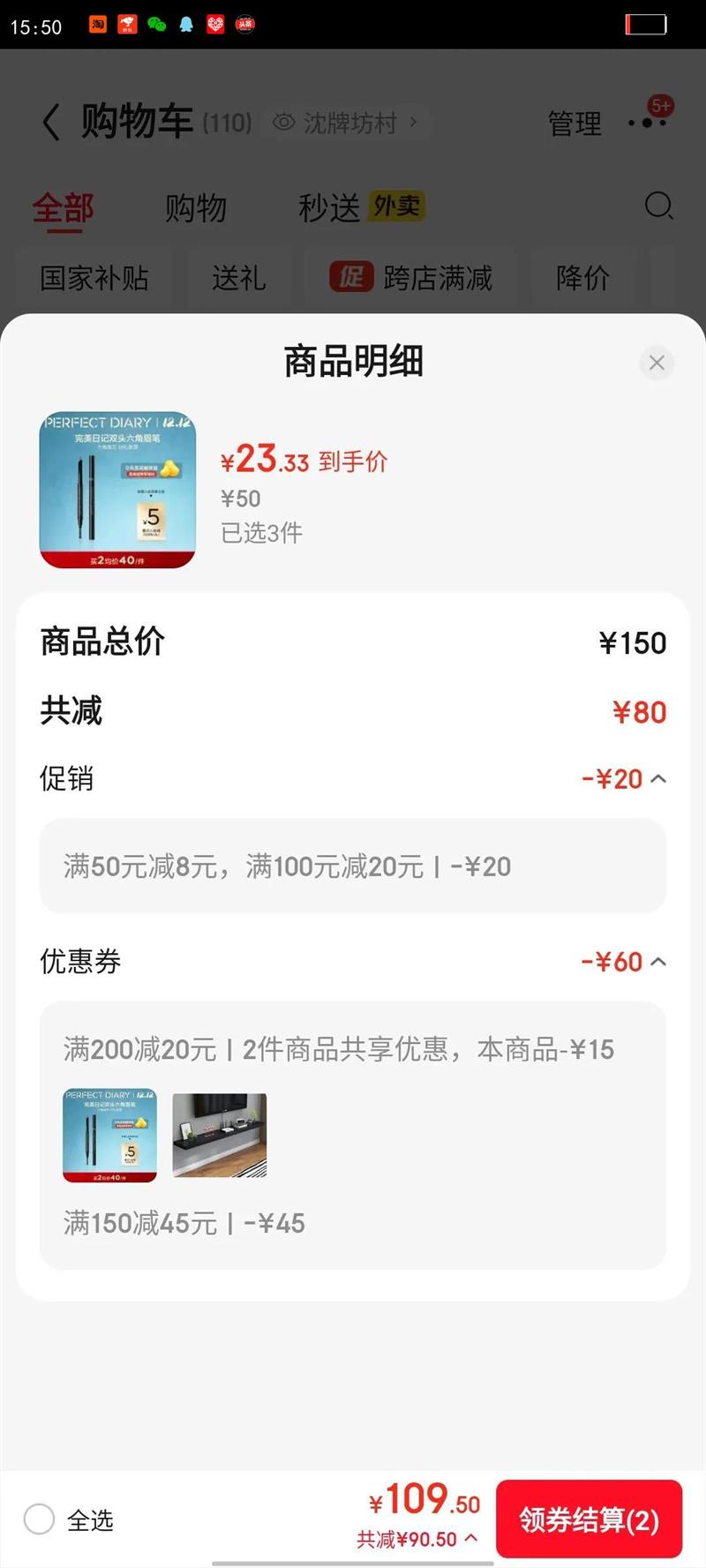706x1568 pixels.
Task: Collapse the 促销 discount section
Action: tap(658, 779)
